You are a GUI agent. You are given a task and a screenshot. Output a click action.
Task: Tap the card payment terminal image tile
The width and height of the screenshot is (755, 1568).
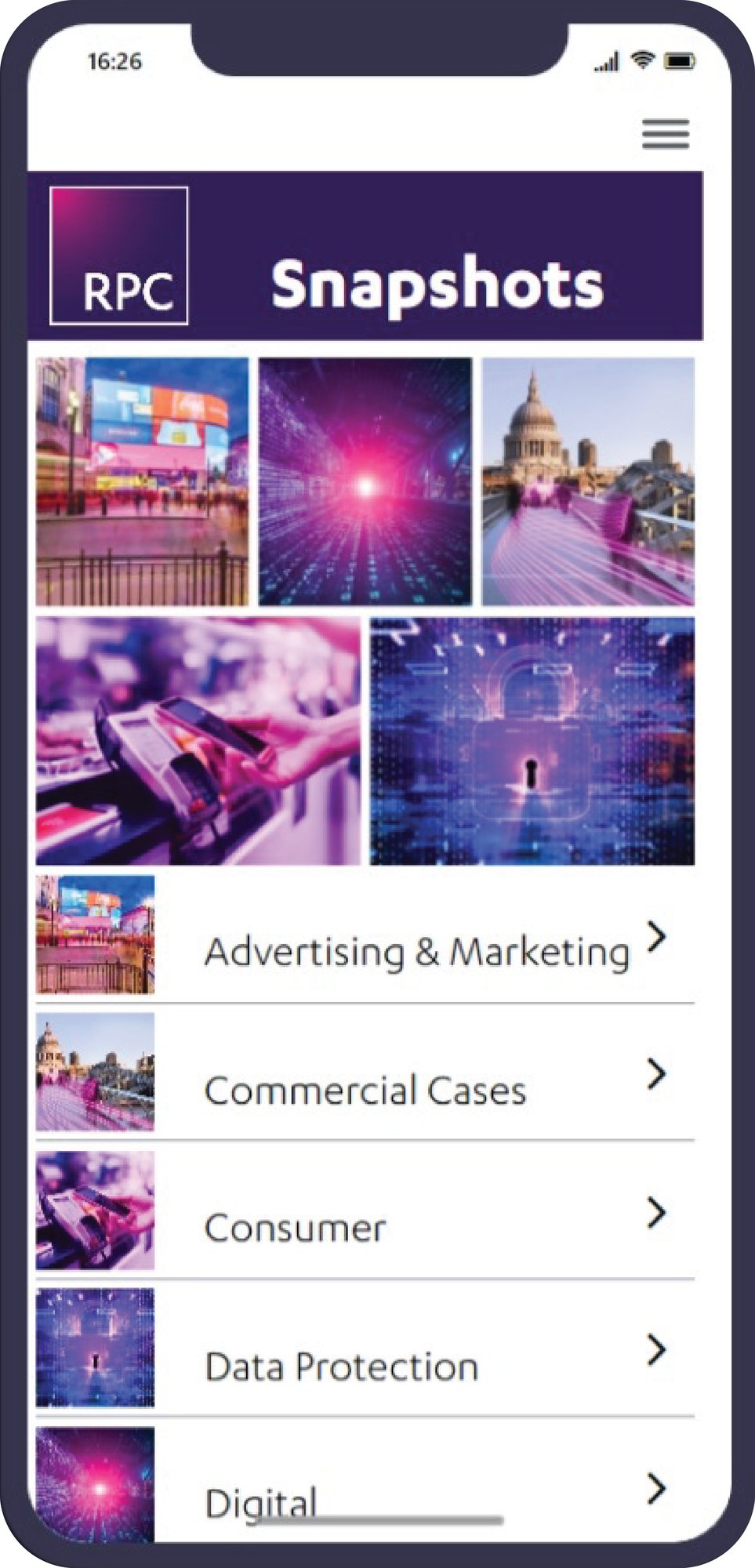(198, 741)
